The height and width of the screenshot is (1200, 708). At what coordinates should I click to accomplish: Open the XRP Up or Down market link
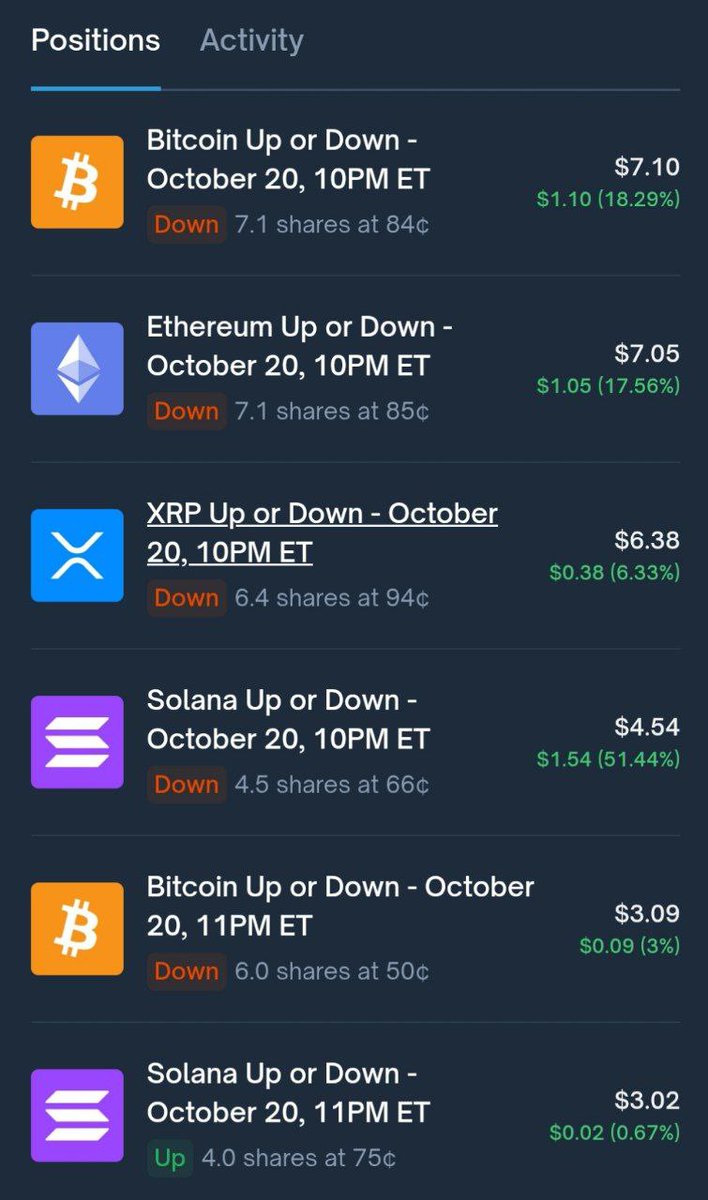321,532
